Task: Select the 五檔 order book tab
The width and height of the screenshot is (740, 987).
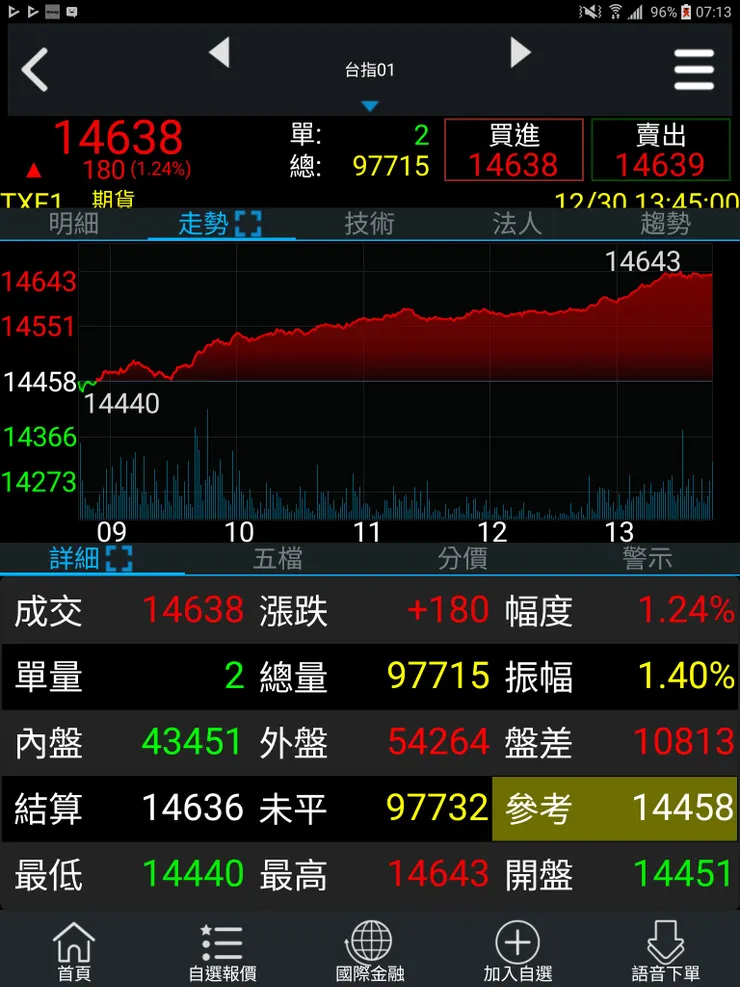Action: pos(277,559)
